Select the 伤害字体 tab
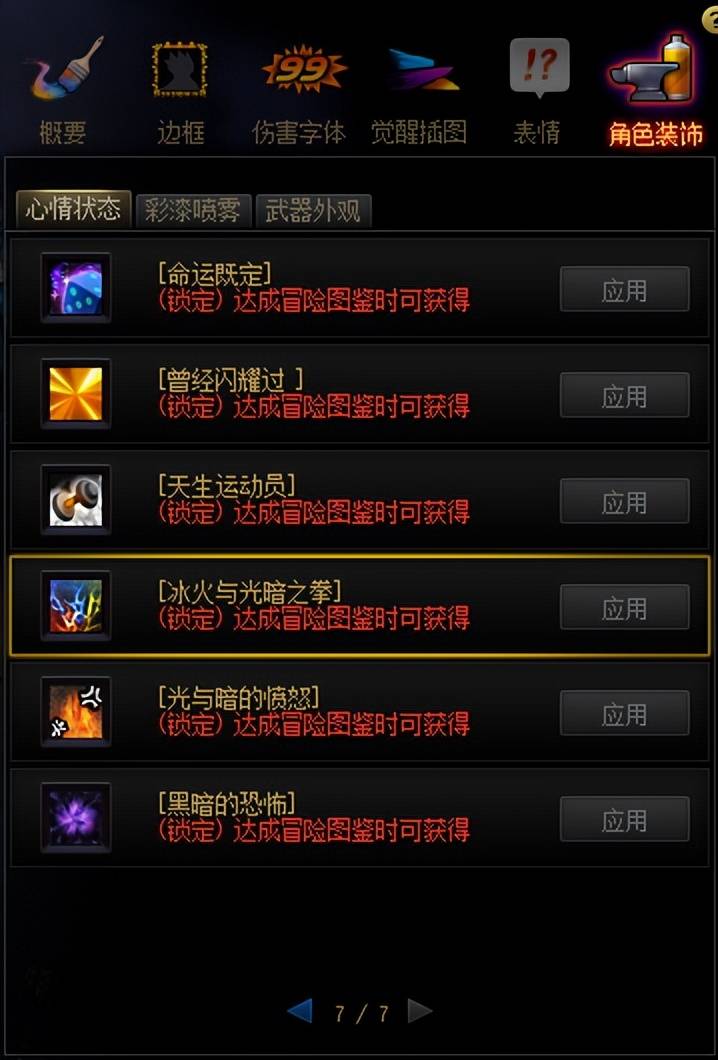This screenshot has width=718, height=1060. click(299, 90)
